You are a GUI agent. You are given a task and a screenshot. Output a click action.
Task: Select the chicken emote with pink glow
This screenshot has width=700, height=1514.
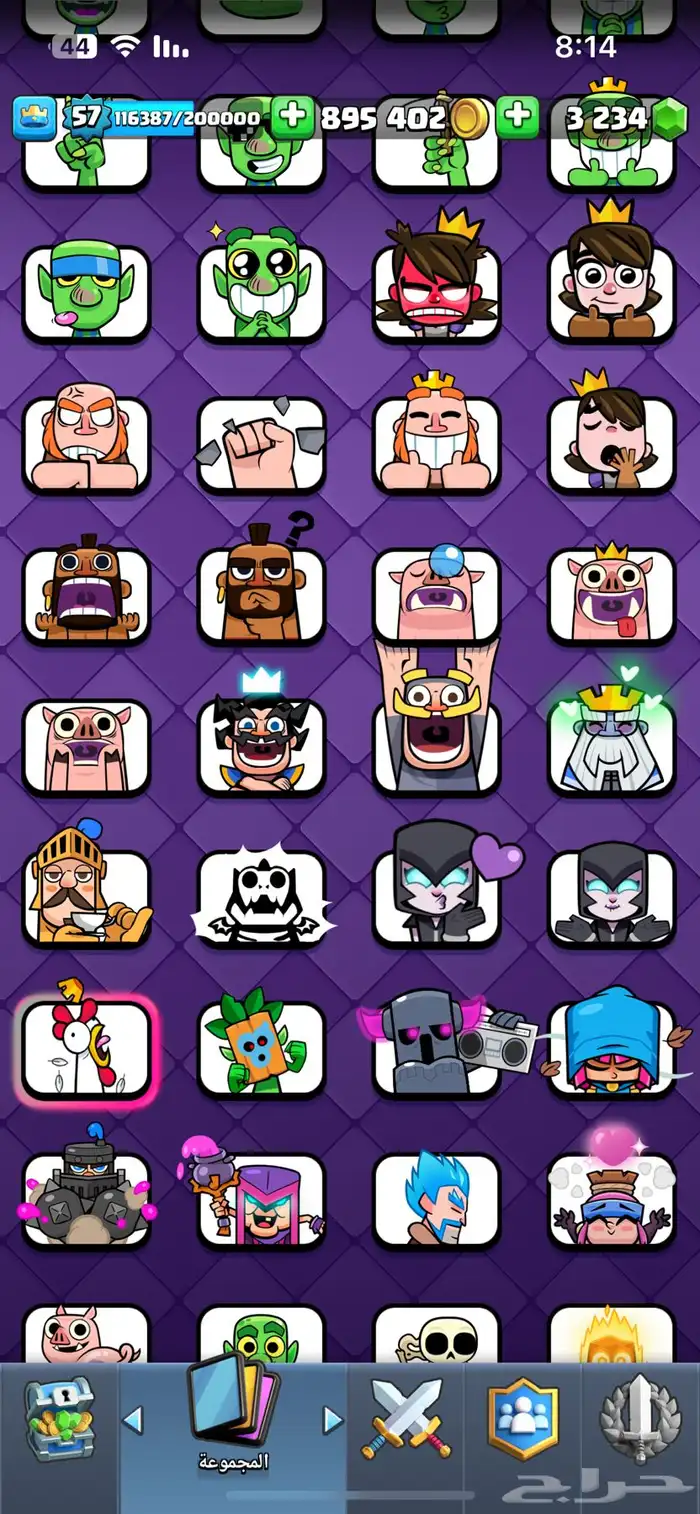(x=86, y=1048)
